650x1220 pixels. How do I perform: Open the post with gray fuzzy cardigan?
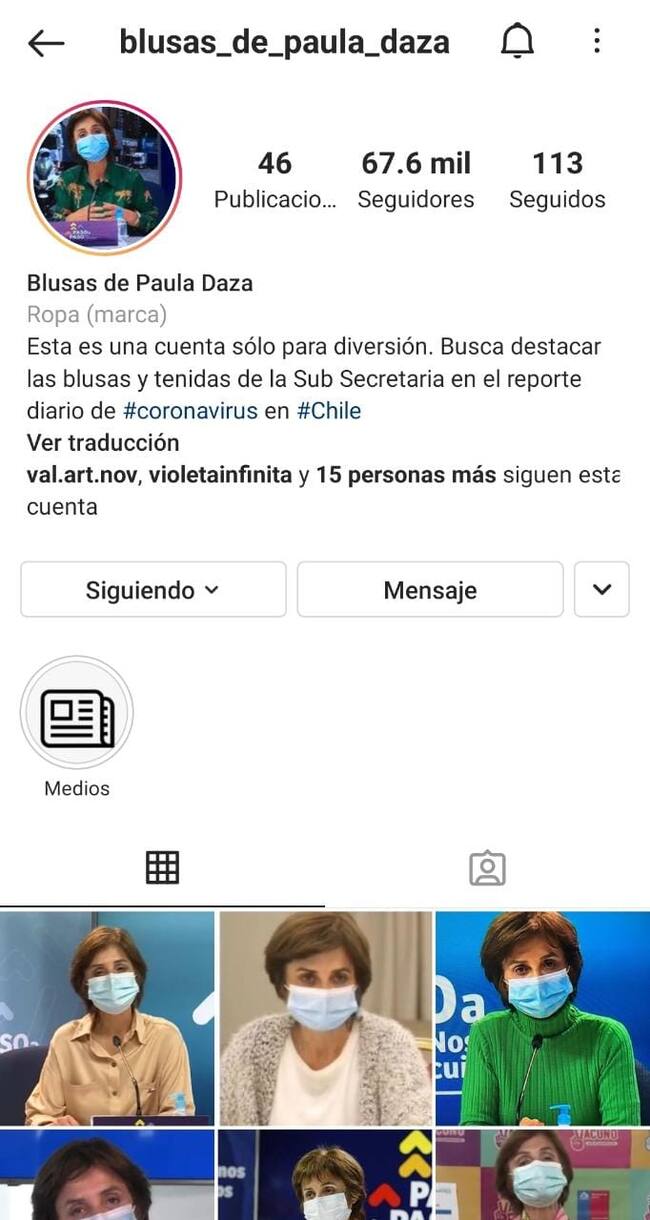click(x=325, y=1018)
